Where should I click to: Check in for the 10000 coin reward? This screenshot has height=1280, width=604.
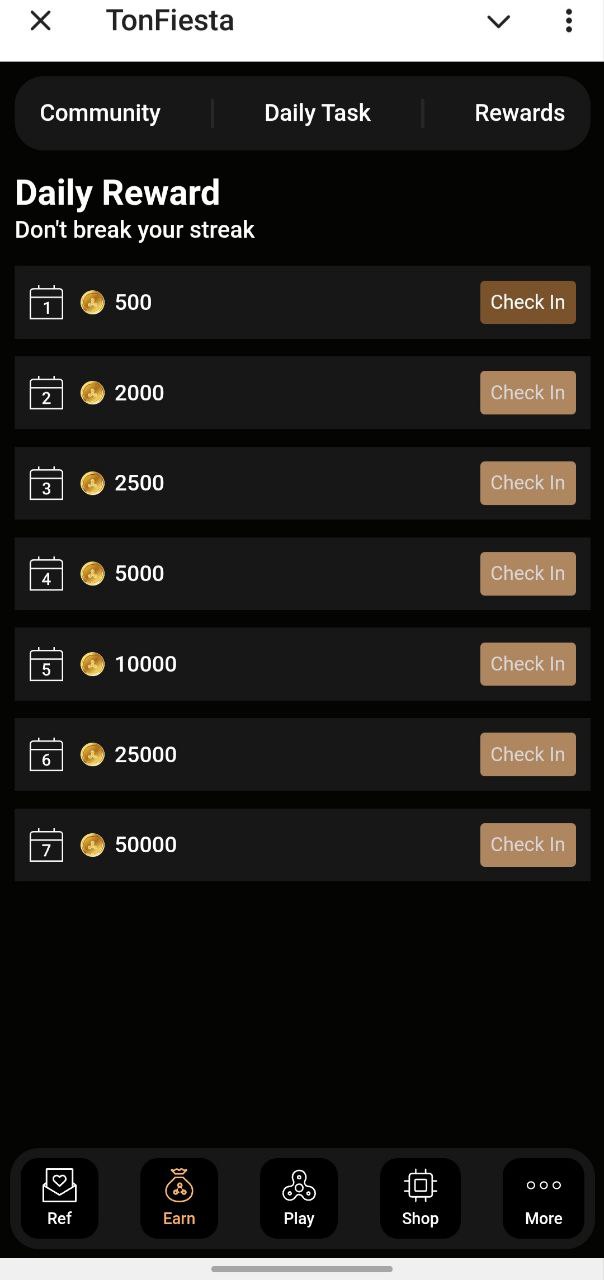tap(527, 664)
